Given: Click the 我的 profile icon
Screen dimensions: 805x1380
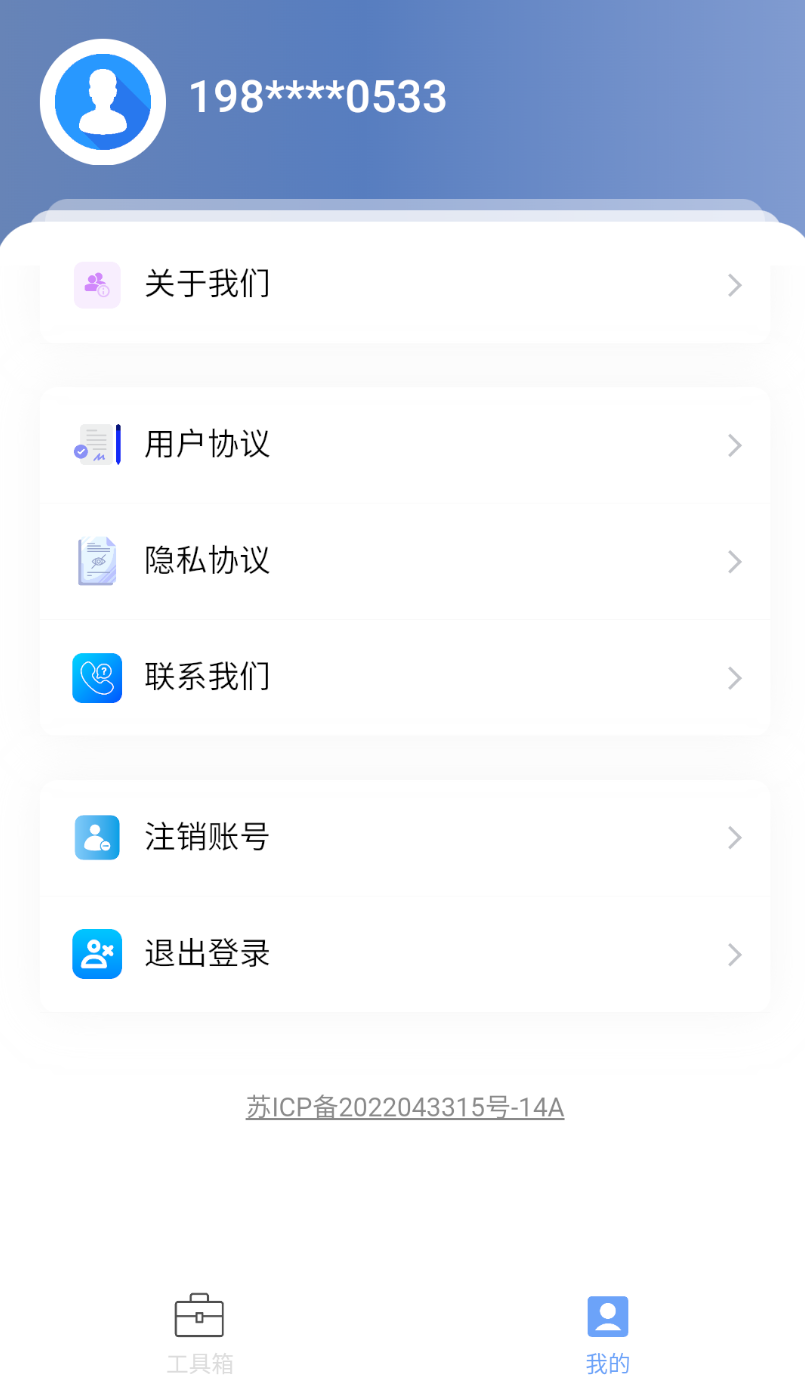Looking at the screenshot, I should [x=607, y=1315].
